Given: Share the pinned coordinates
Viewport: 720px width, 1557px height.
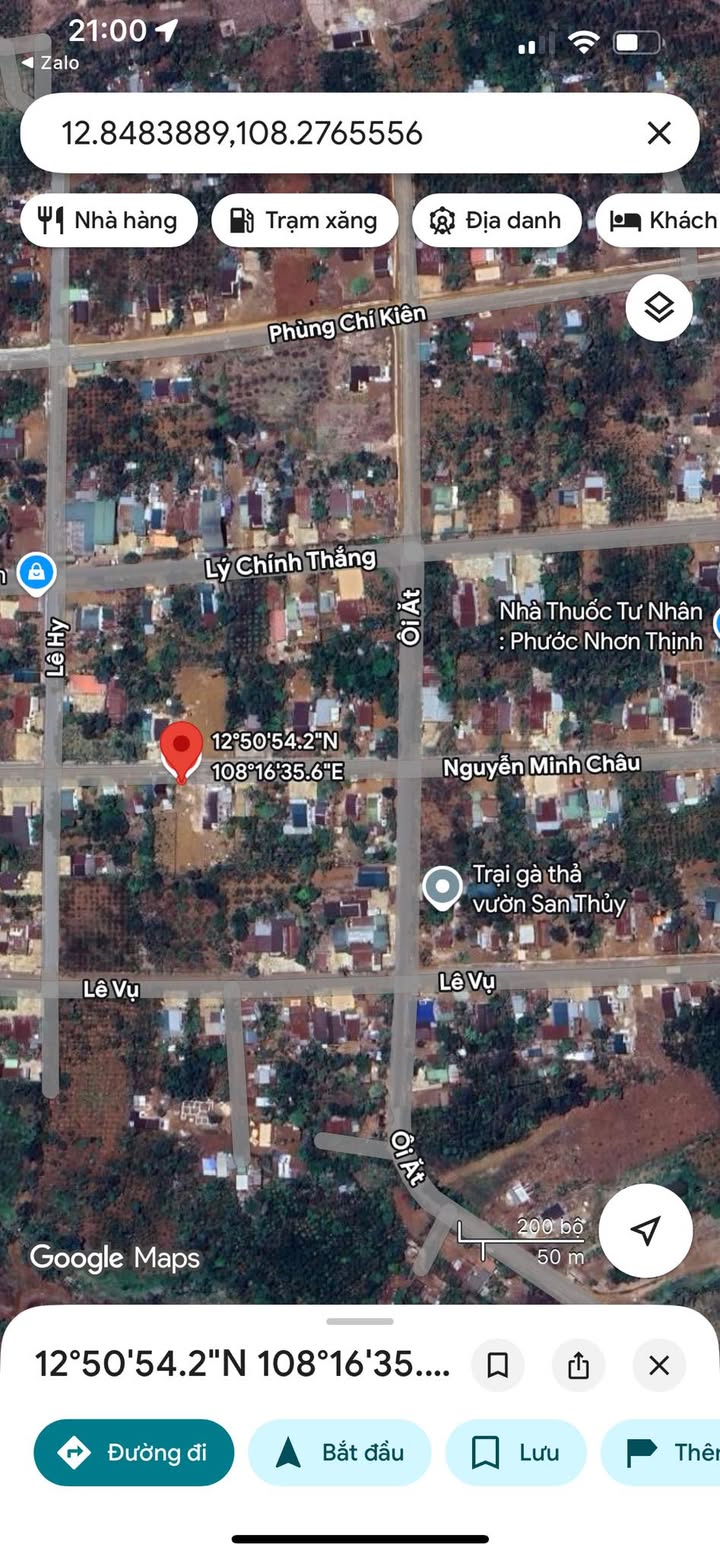Looking at the screenshot, I should 578,1365.
